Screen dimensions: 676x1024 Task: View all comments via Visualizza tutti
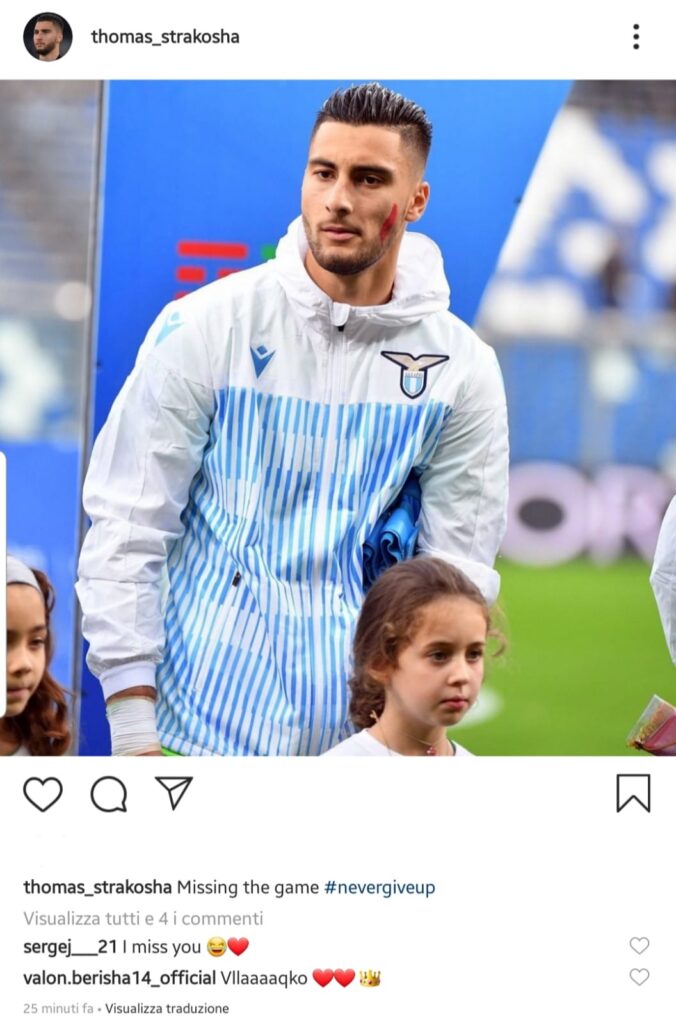click(143, 917)
